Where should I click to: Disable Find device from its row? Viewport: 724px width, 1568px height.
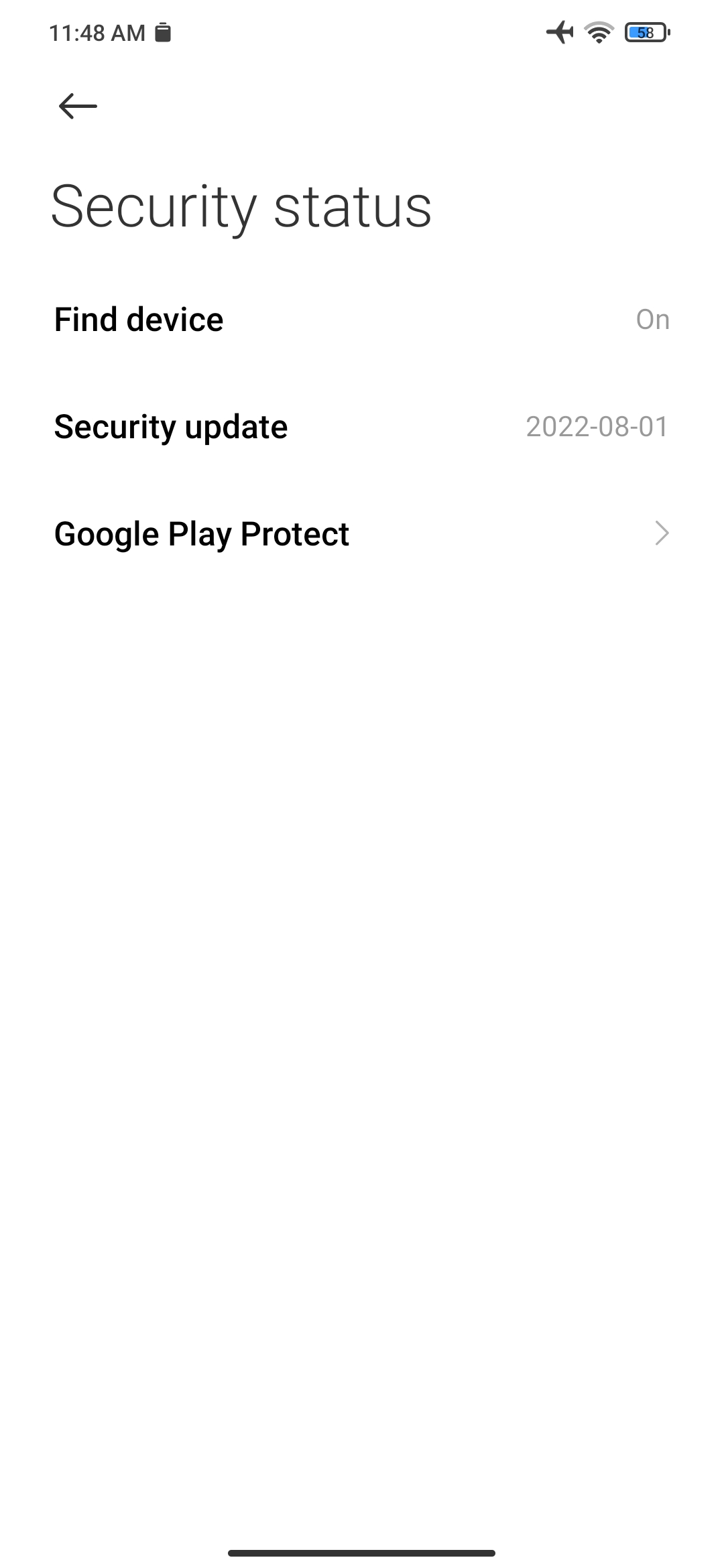tap(362, 319)
